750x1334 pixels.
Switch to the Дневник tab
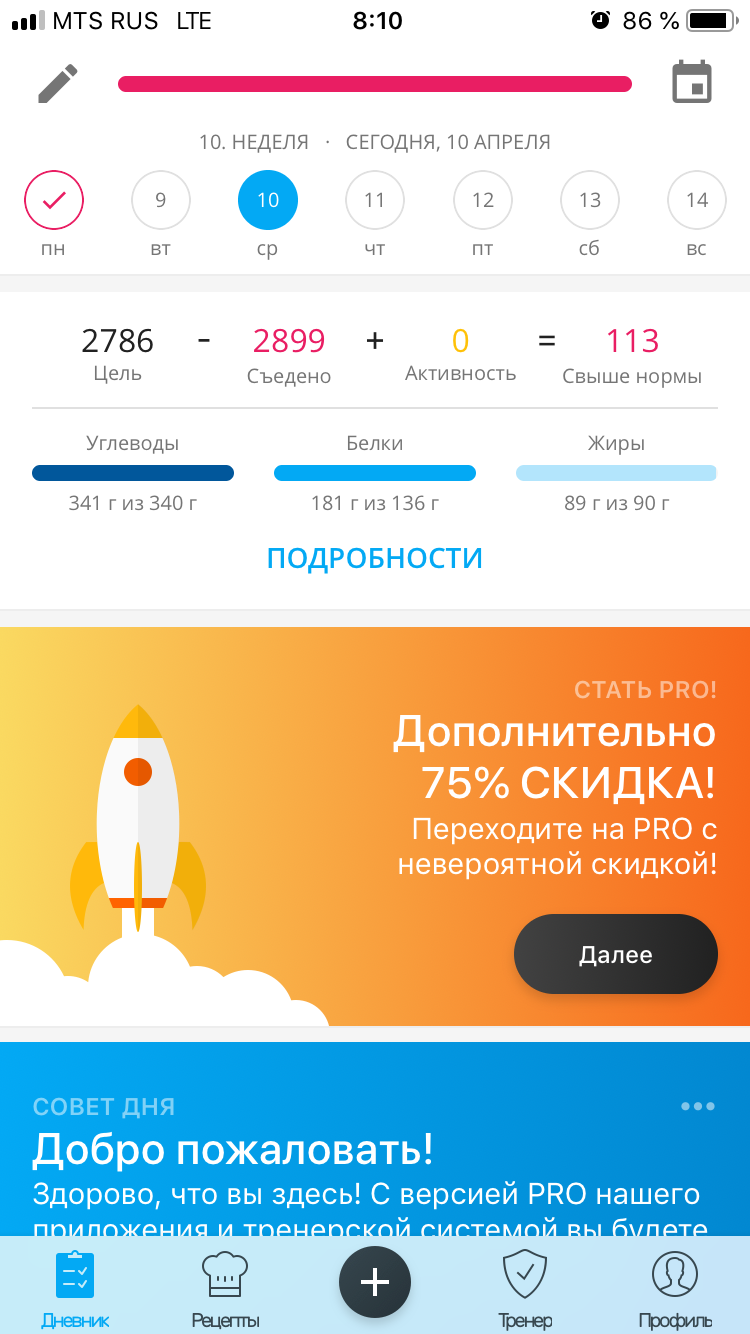coord(75,1288)
